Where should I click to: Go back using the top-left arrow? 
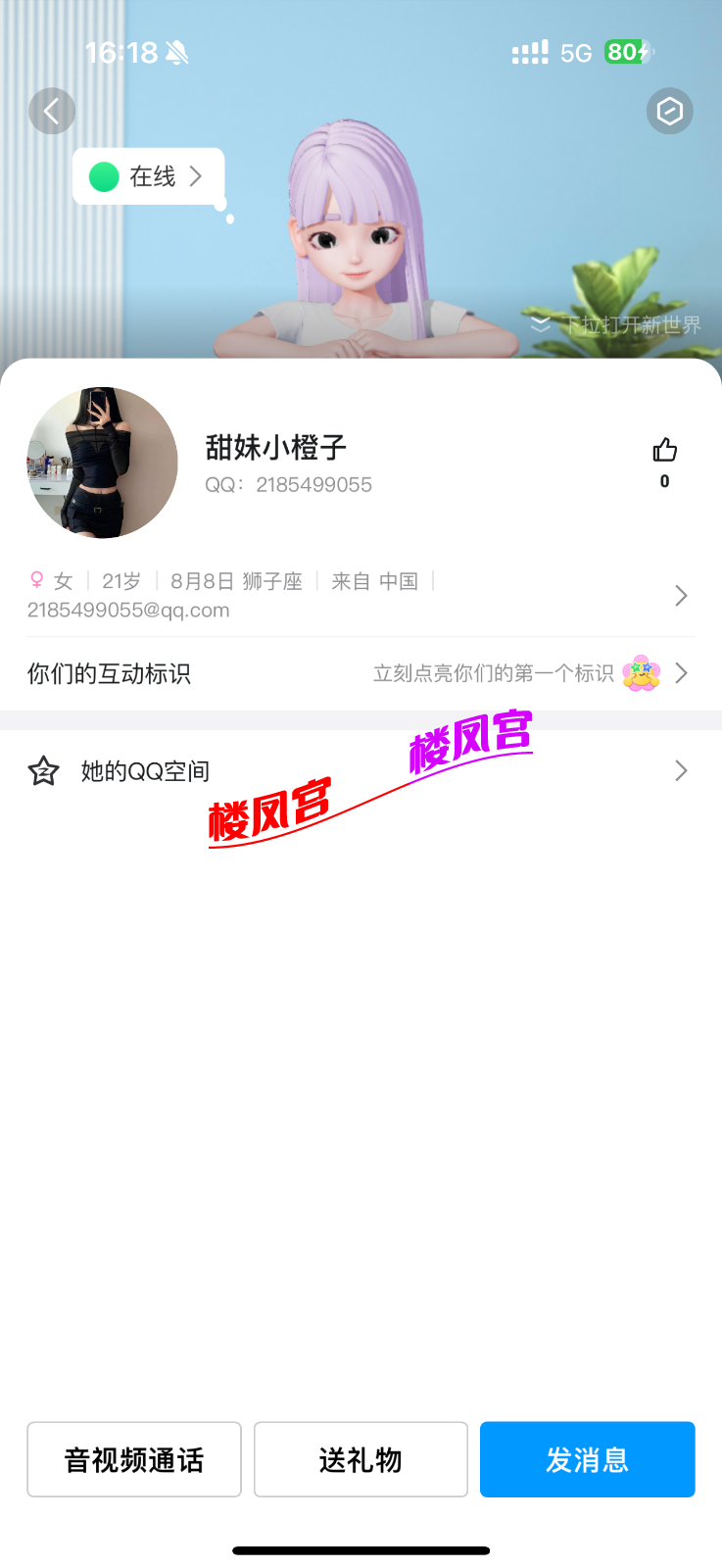pyautogui.click(x=52, y=111)
